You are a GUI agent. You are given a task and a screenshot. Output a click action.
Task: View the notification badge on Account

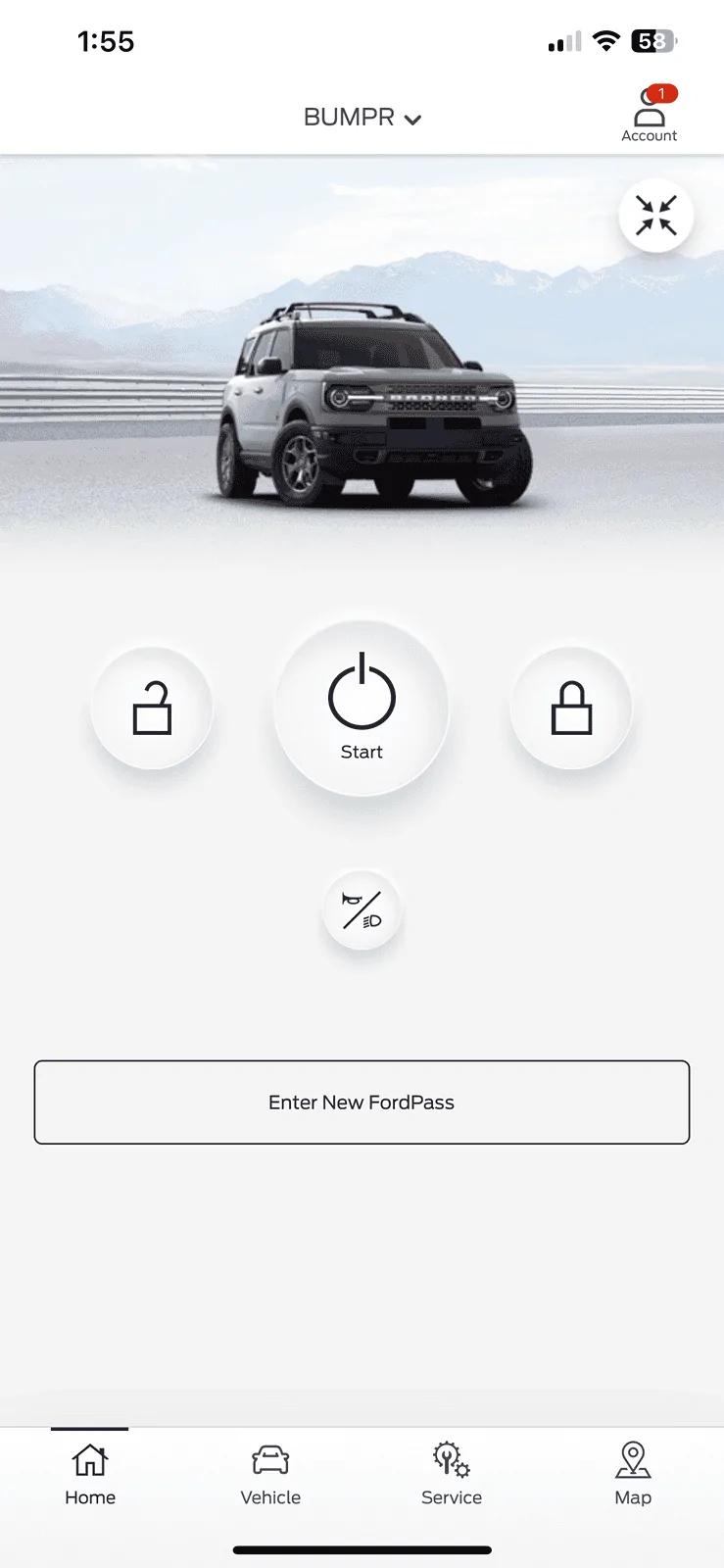pyautogui.click(x=661, y=94)
